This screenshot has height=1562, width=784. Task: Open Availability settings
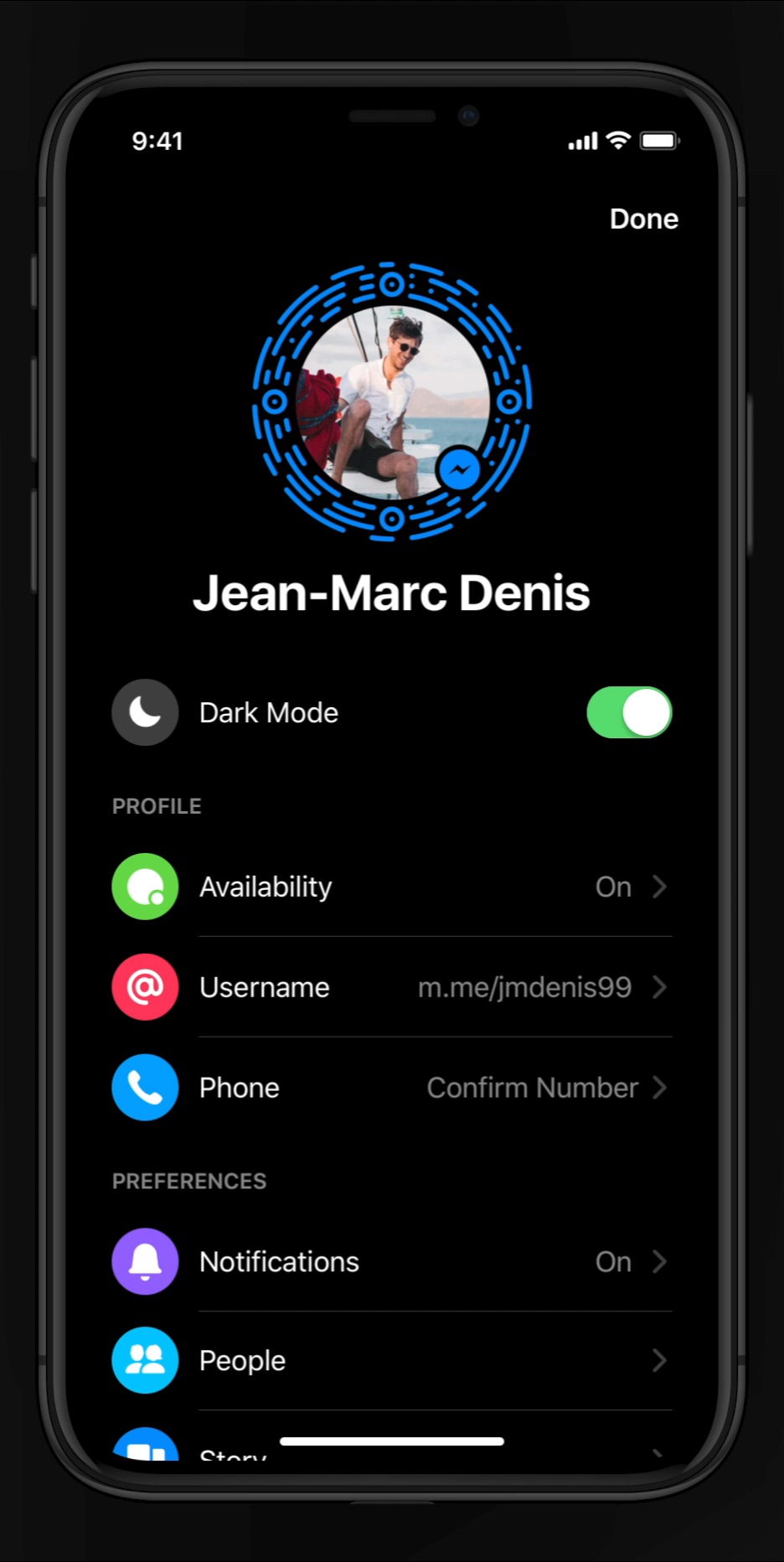[391, 887]
